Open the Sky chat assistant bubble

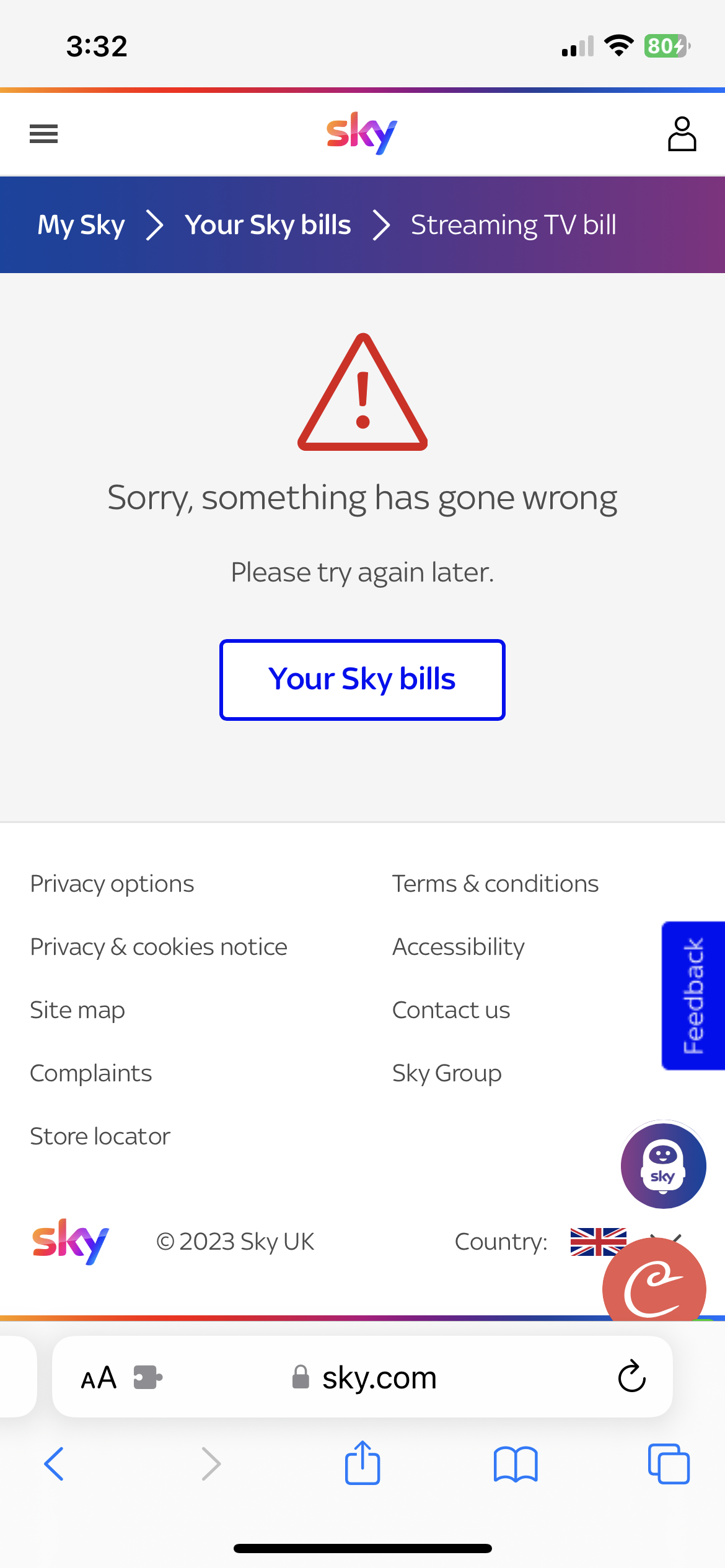(663, 1166)
